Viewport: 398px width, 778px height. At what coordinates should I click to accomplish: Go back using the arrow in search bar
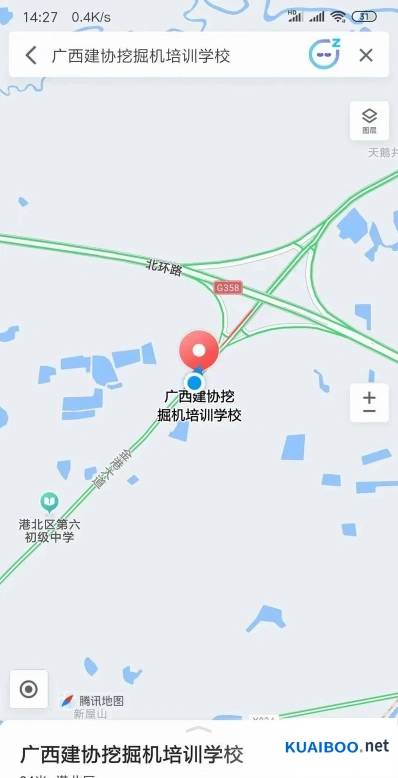(x=31, y=56)
